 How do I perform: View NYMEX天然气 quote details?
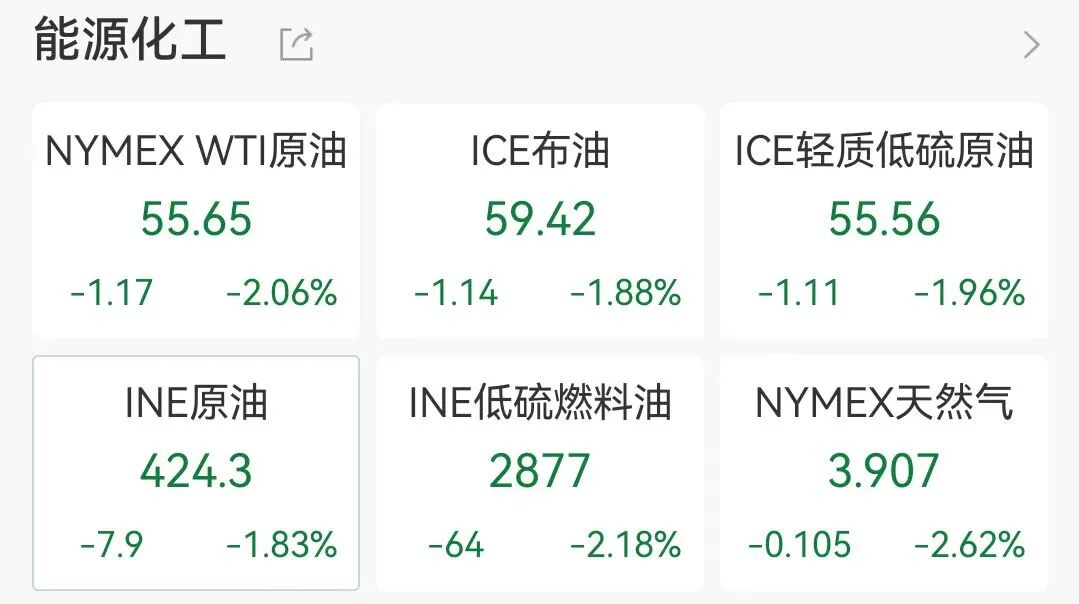pos(884,472)
